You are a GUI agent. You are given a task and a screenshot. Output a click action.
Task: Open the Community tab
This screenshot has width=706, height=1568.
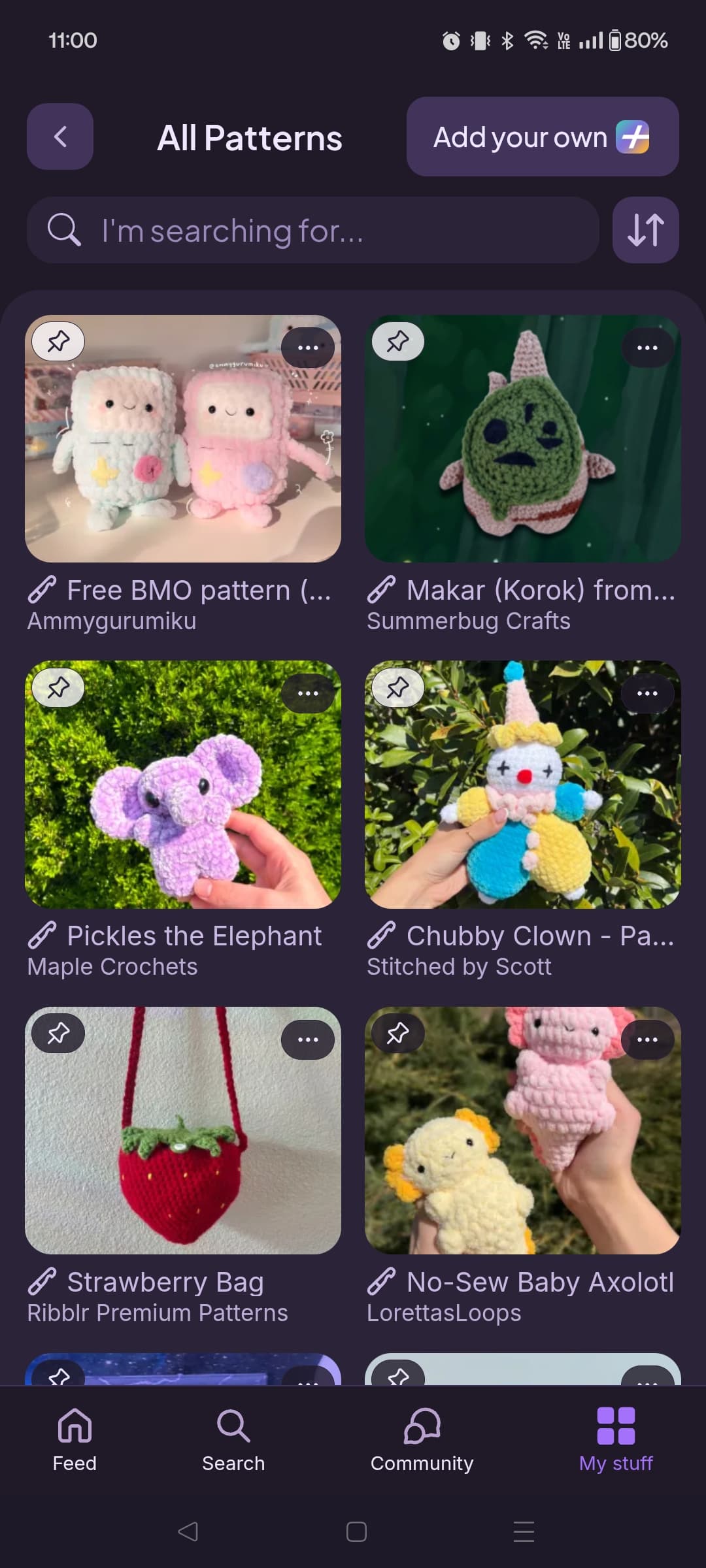point(422,1440)
